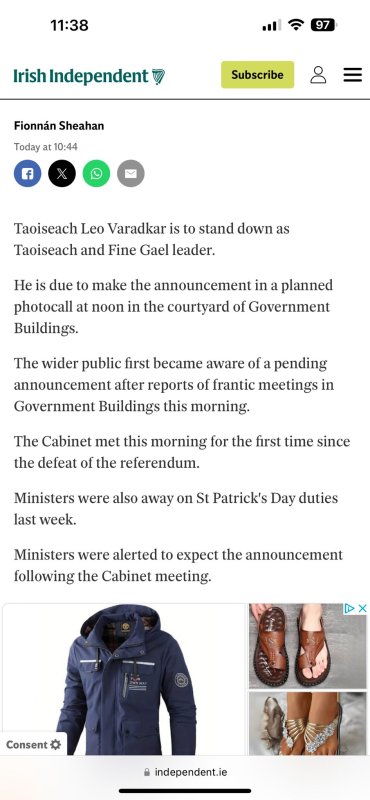Share the article via WhatsApp
370x800 pixels.
(96, 173)
